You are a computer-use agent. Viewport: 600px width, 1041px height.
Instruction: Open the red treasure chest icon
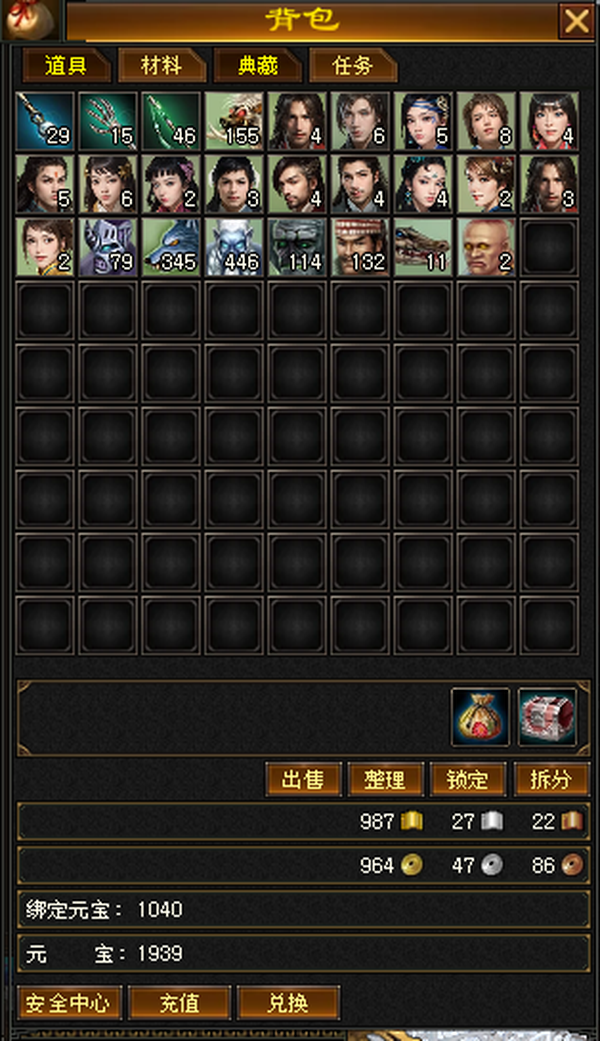click(x=547, y=717)
